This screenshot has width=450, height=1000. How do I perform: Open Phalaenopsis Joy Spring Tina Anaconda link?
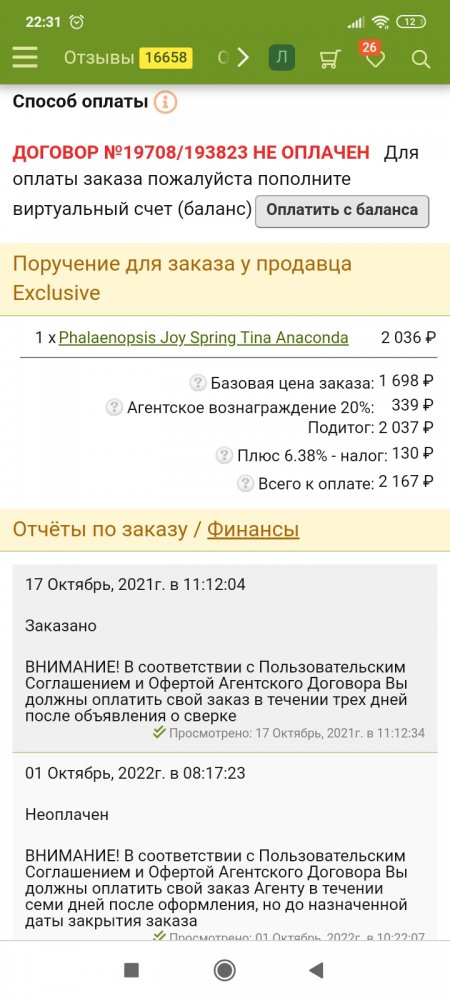coord(203,337)
